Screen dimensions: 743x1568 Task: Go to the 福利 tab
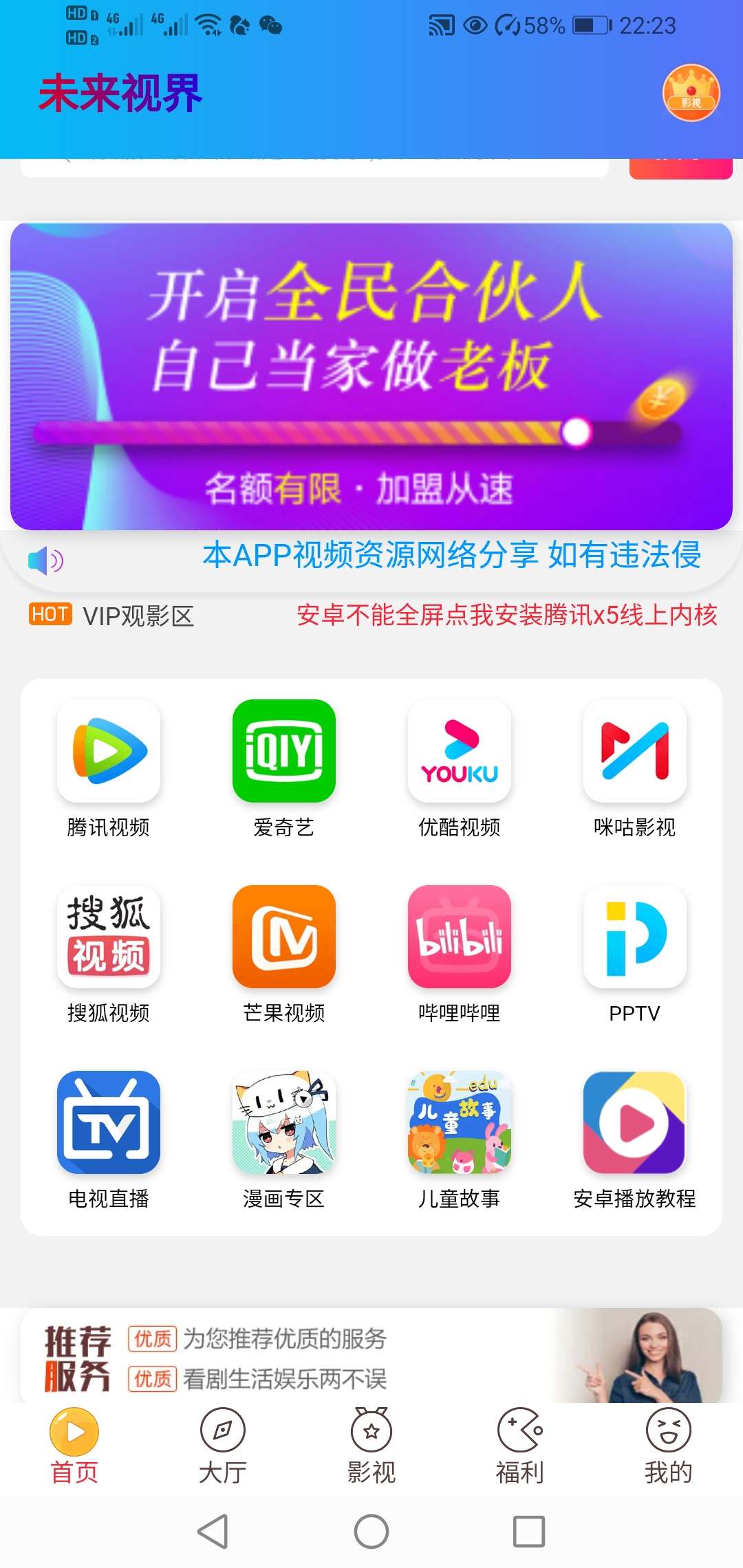point(520,1446)
